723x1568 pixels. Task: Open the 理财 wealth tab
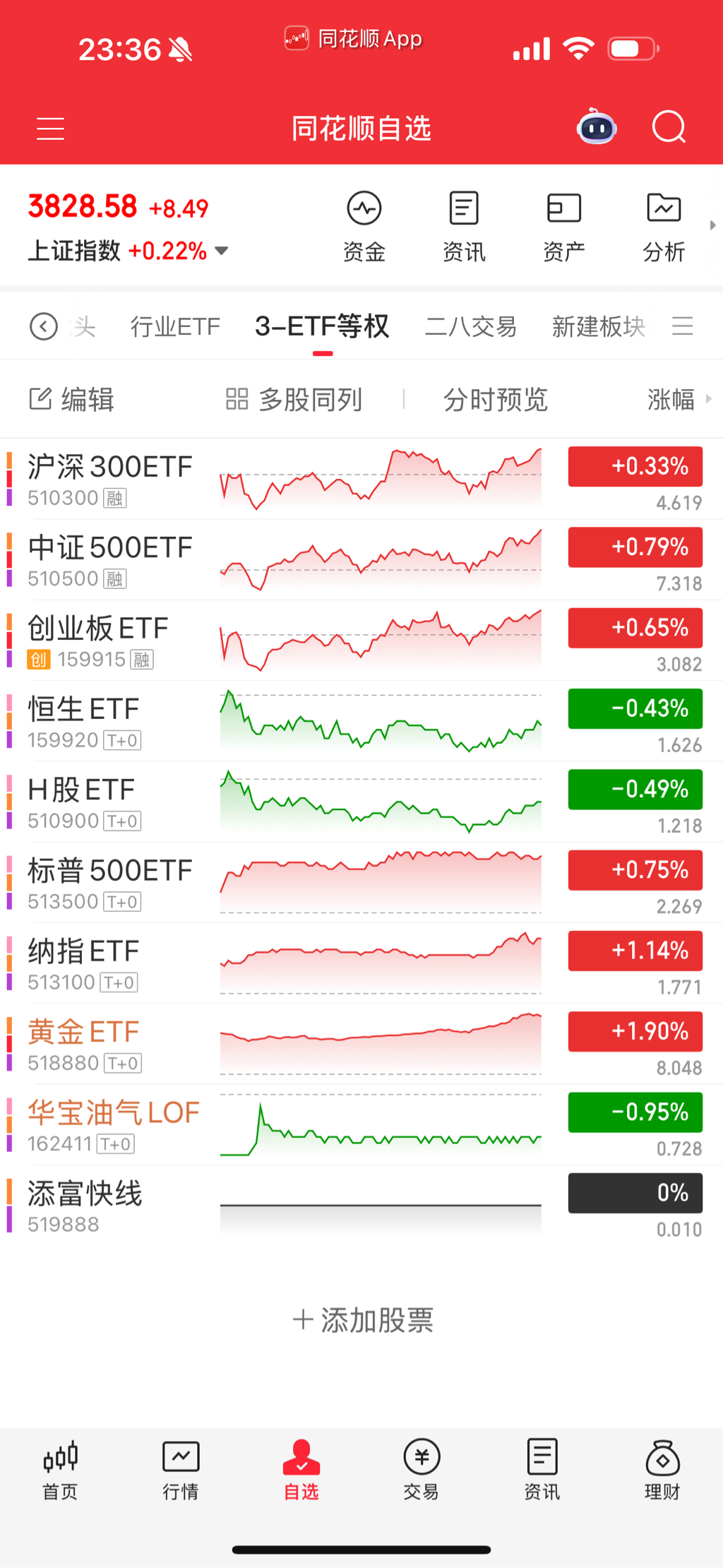point(662,1471)
